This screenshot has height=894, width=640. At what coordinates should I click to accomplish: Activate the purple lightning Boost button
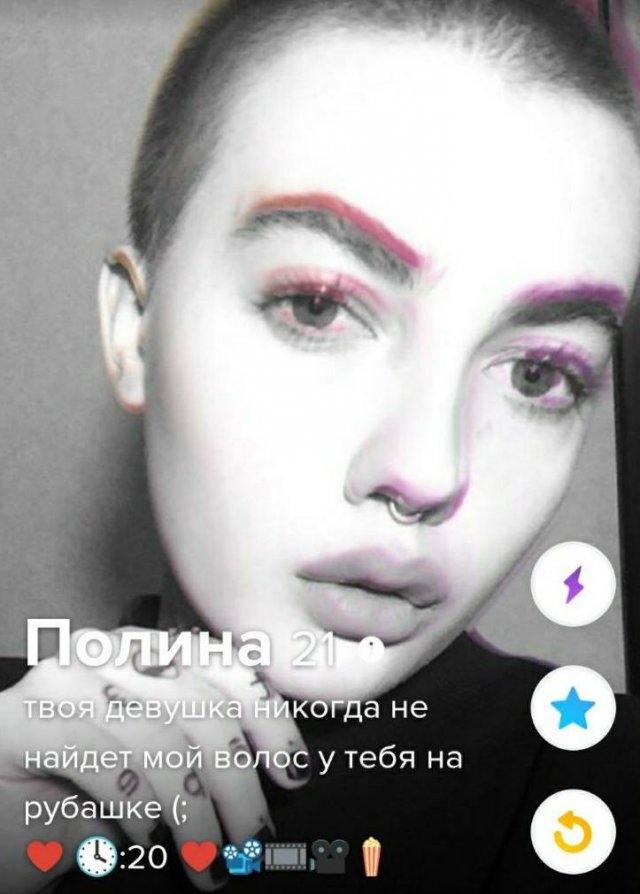coord(573,583)
